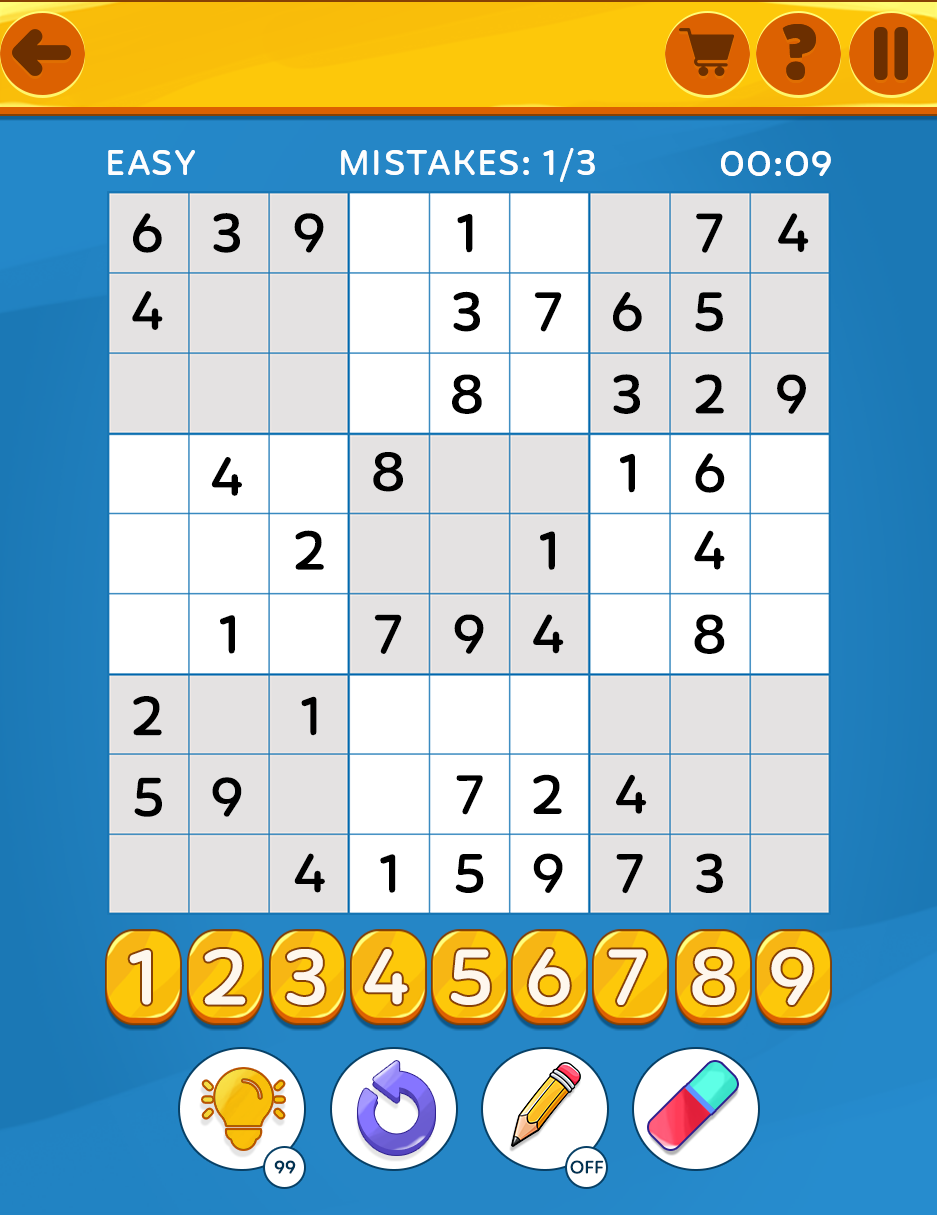The height and width of the screenshot is (1215, 937).
Task: Pause the game with the pause icon
Action: coord(888,55)
